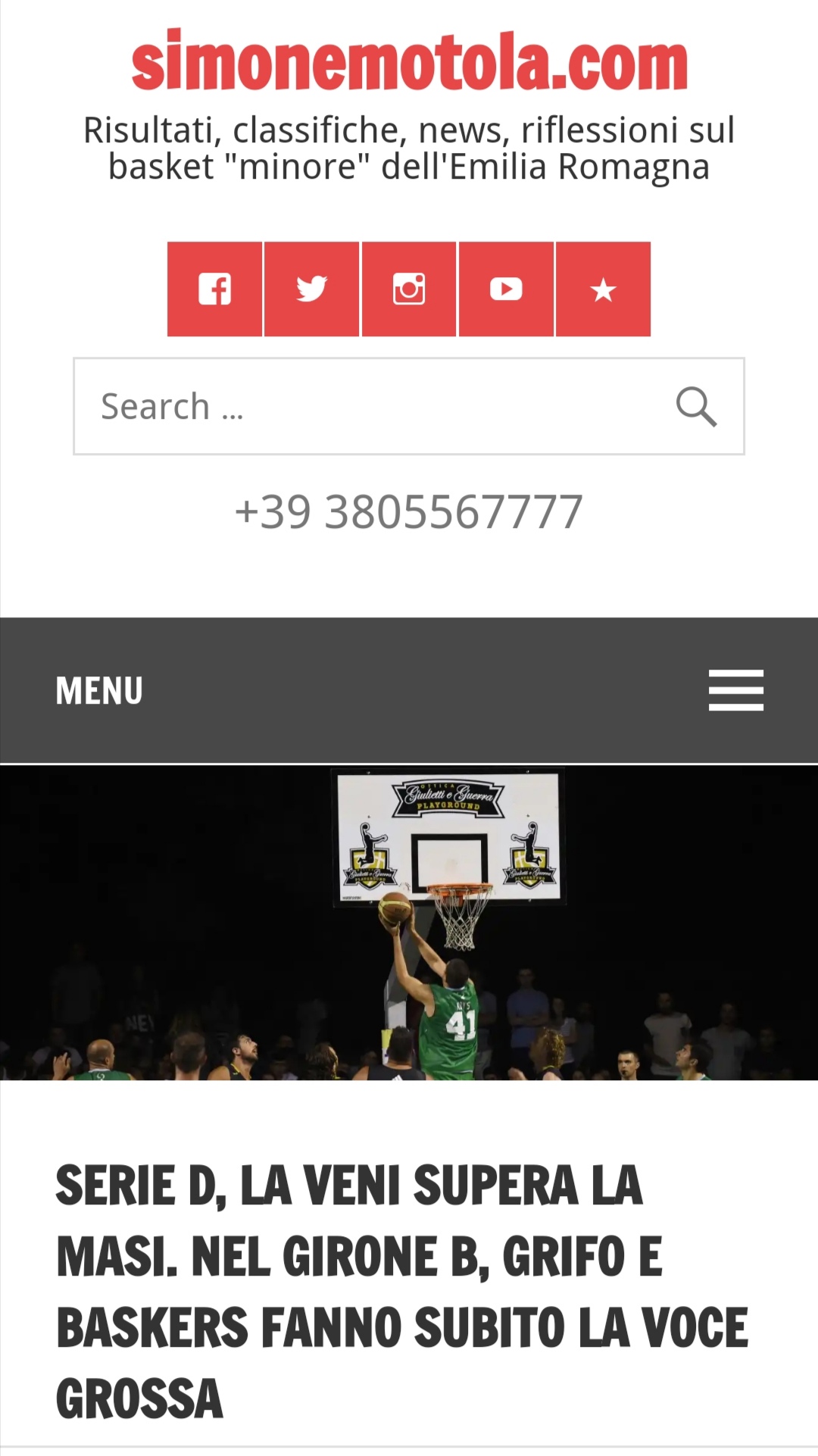The image size is (818, 1456).
Task: Tap the star social button
Action: [603, 289]
